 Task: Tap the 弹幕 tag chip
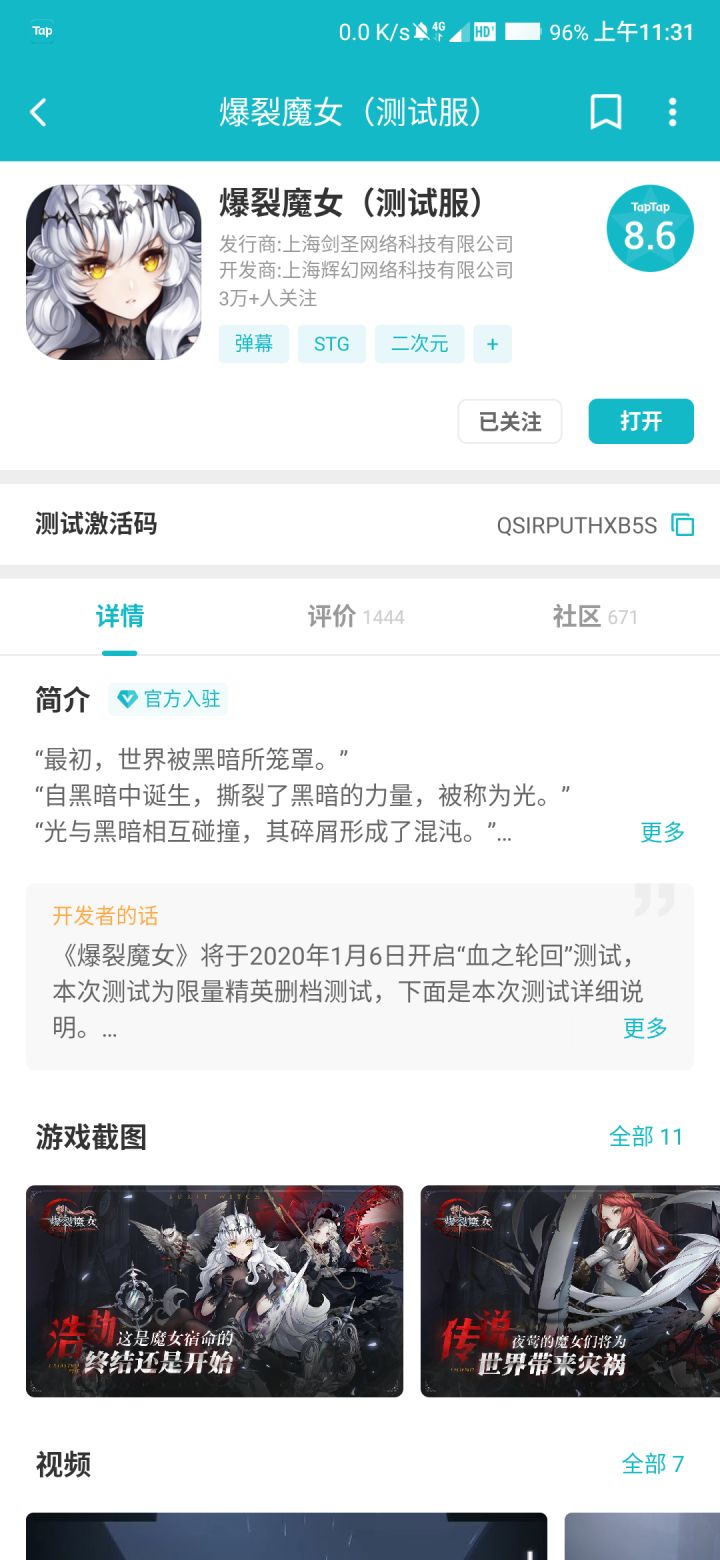254,344
